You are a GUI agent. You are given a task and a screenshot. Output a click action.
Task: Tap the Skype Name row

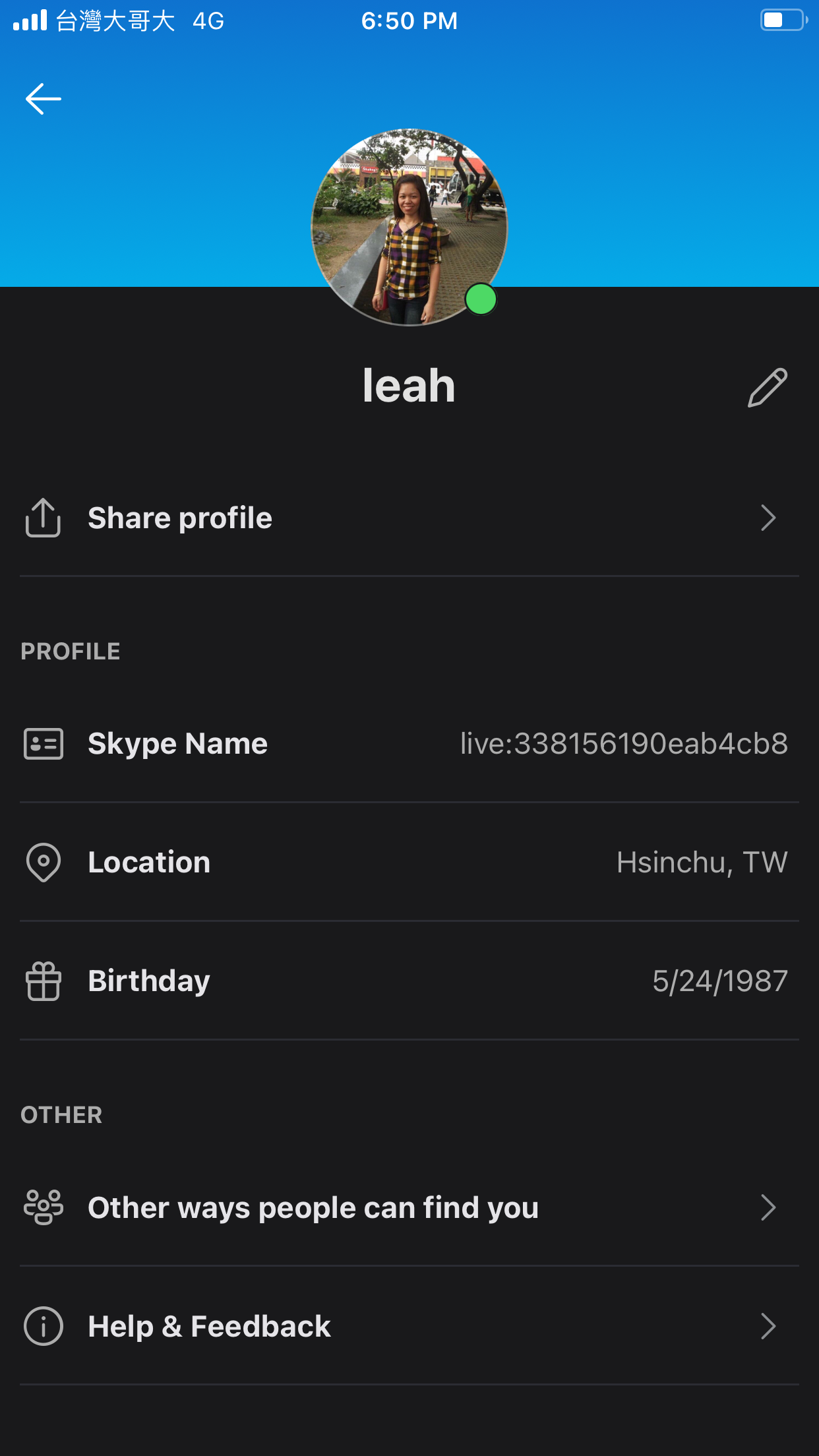coord(409,744)
